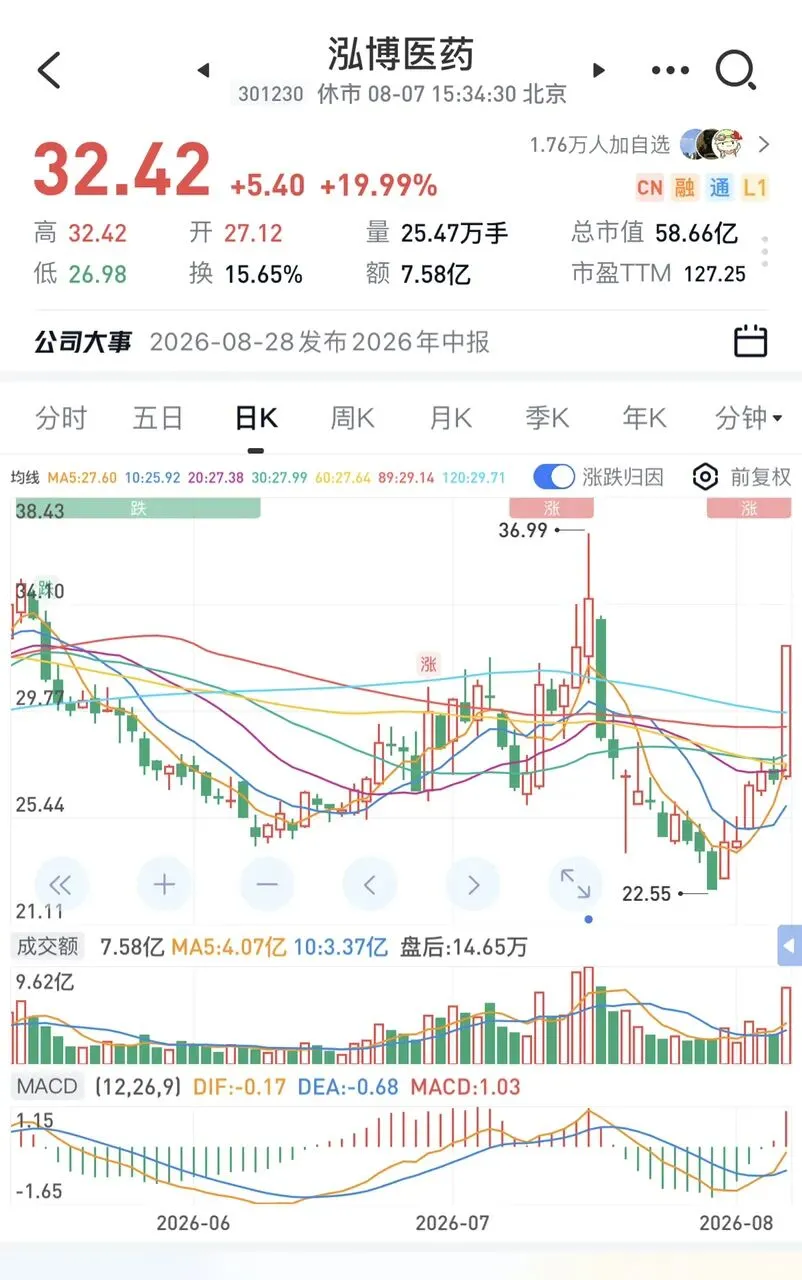This screenshot has height=1280, width=802.
Task: Select the 年K chart tab
Action: click(644, 418)
